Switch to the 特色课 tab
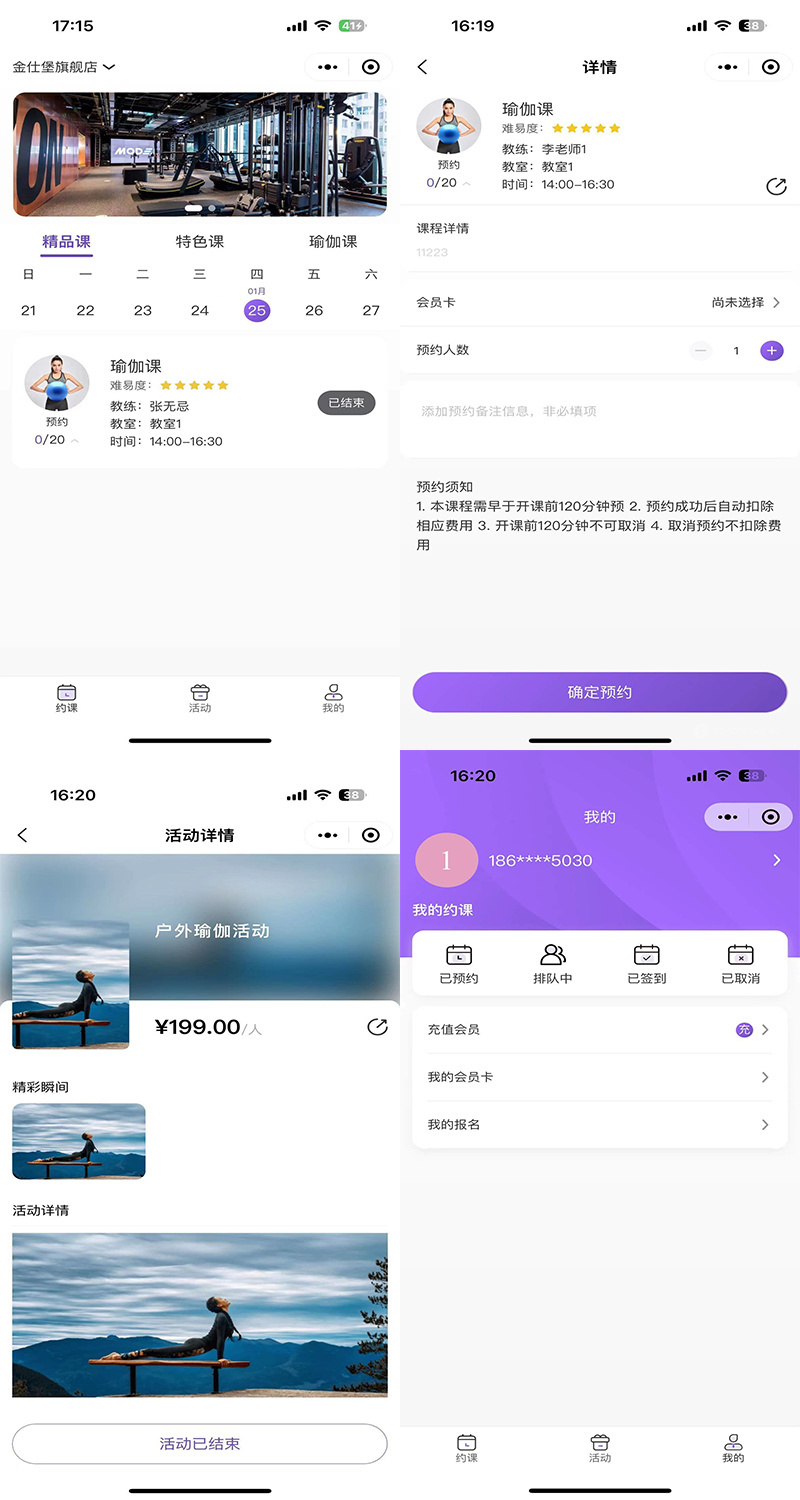Screen dimensions: 800x1500 click(199, 240)
